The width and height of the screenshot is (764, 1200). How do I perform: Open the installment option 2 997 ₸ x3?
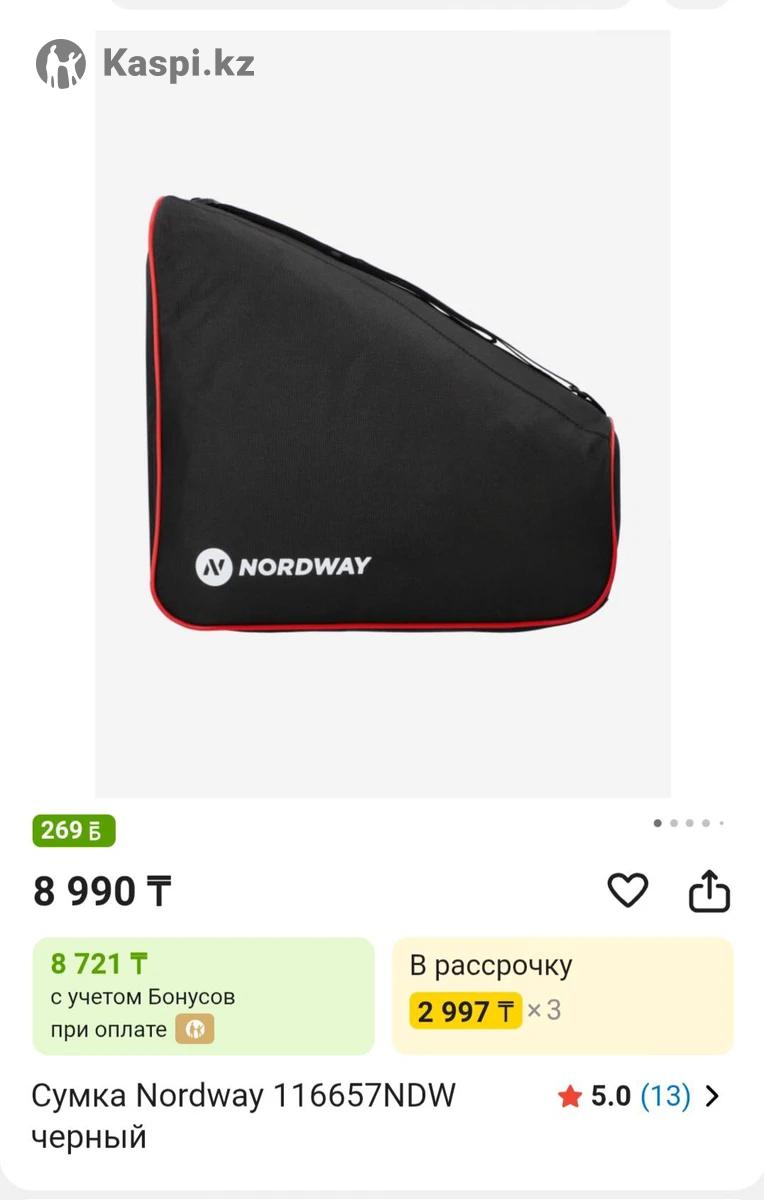(562, 996)
